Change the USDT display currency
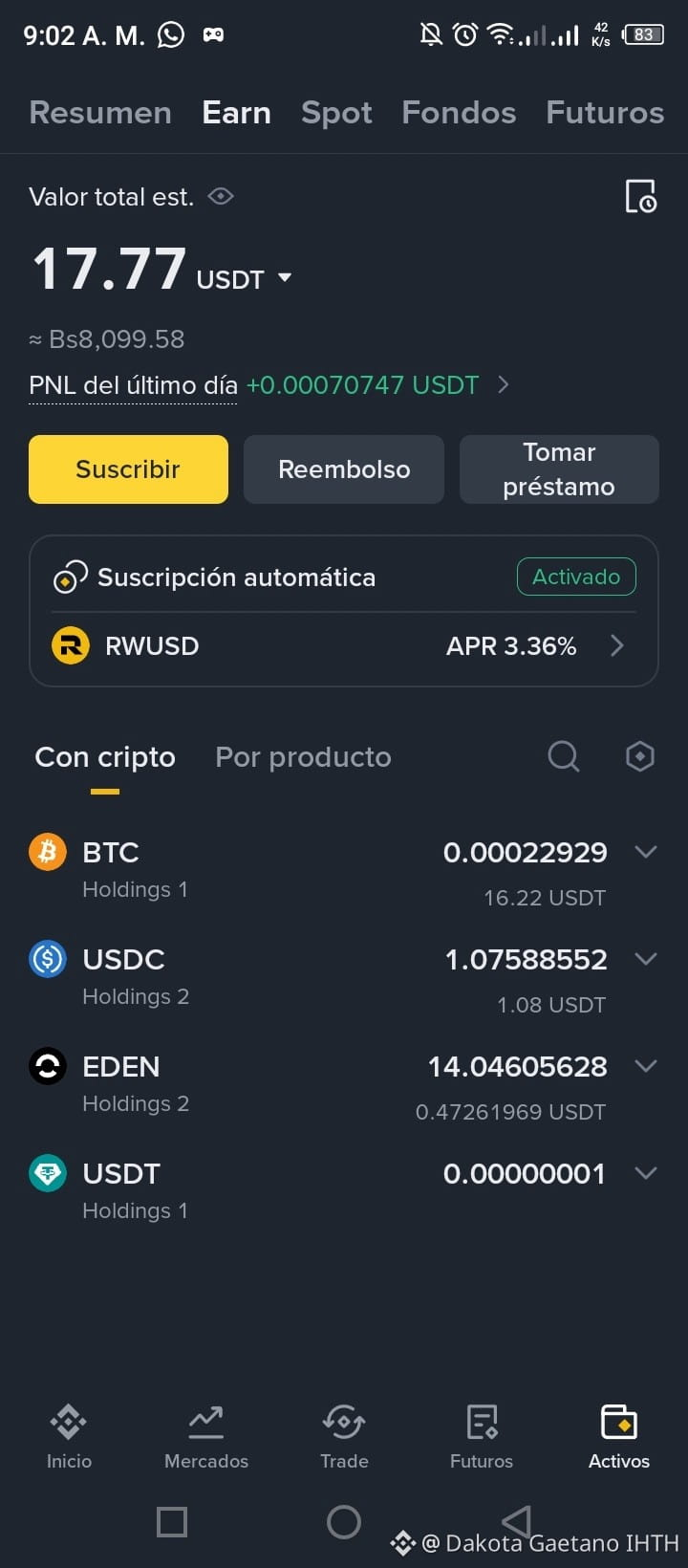688x1568 pixels. tap(245, 279)
